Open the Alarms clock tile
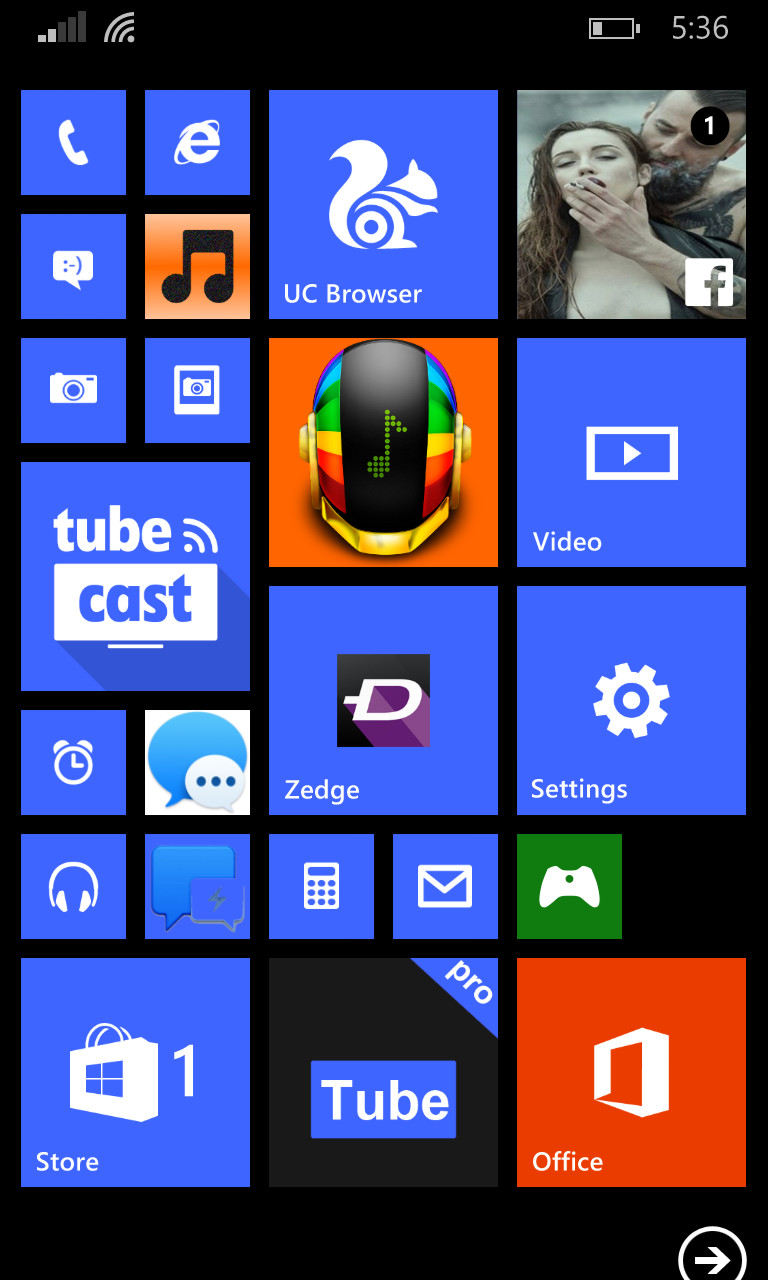 click(73, 762)
